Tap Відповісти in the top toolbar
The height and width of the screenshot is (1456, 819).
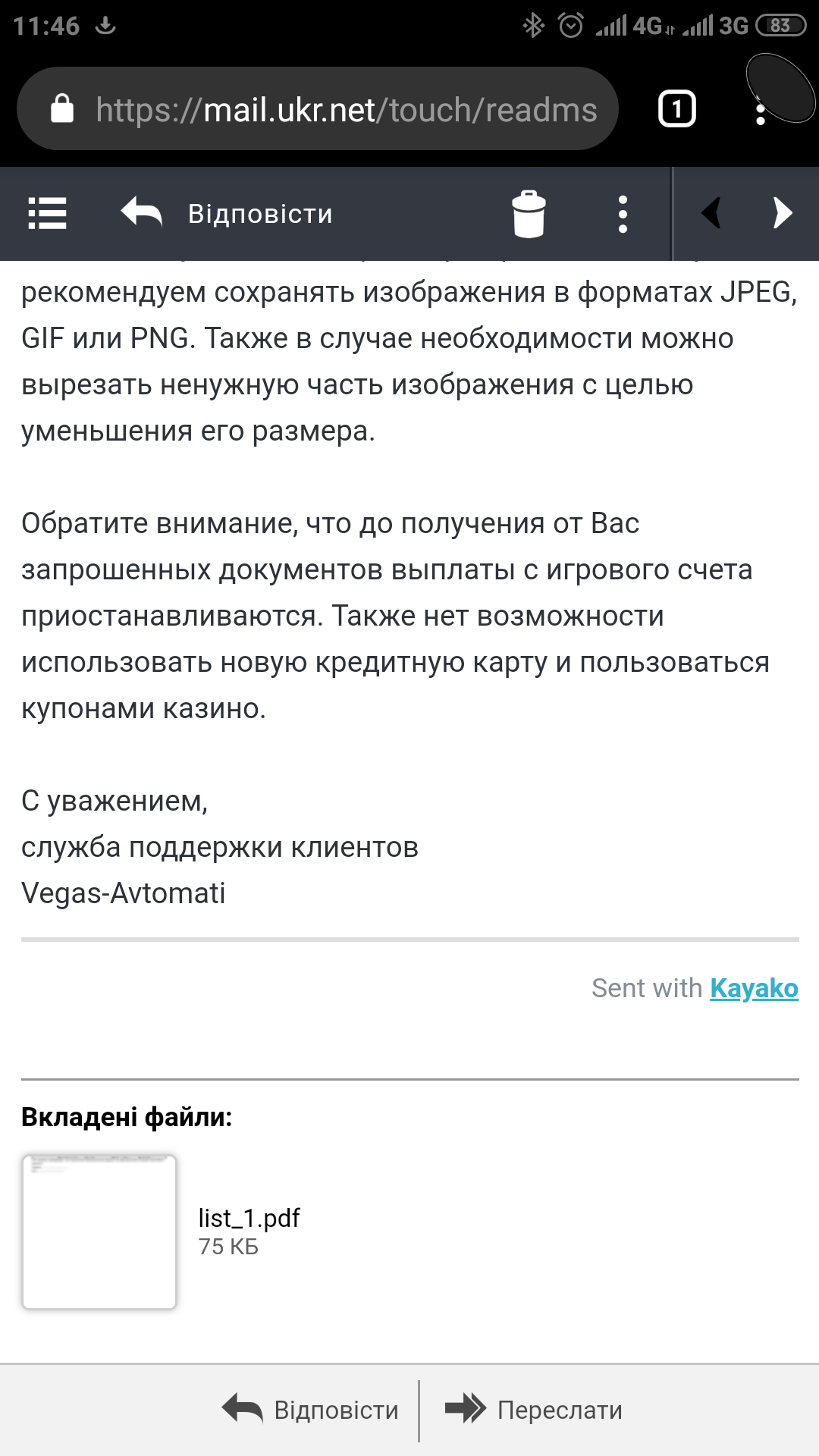click(x=227, y=214)
